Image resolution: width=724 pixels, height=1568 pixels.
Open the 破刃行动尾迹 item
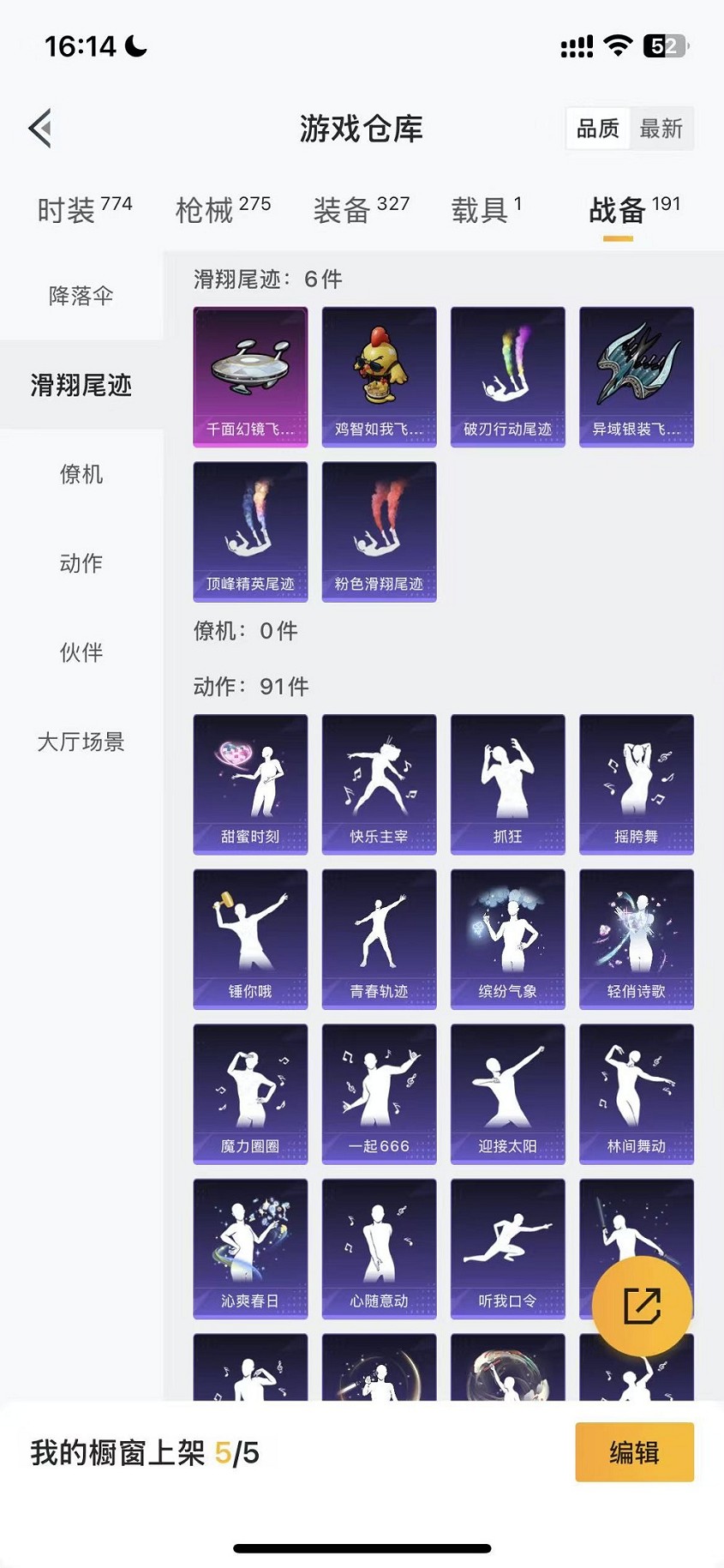[507, 376]
